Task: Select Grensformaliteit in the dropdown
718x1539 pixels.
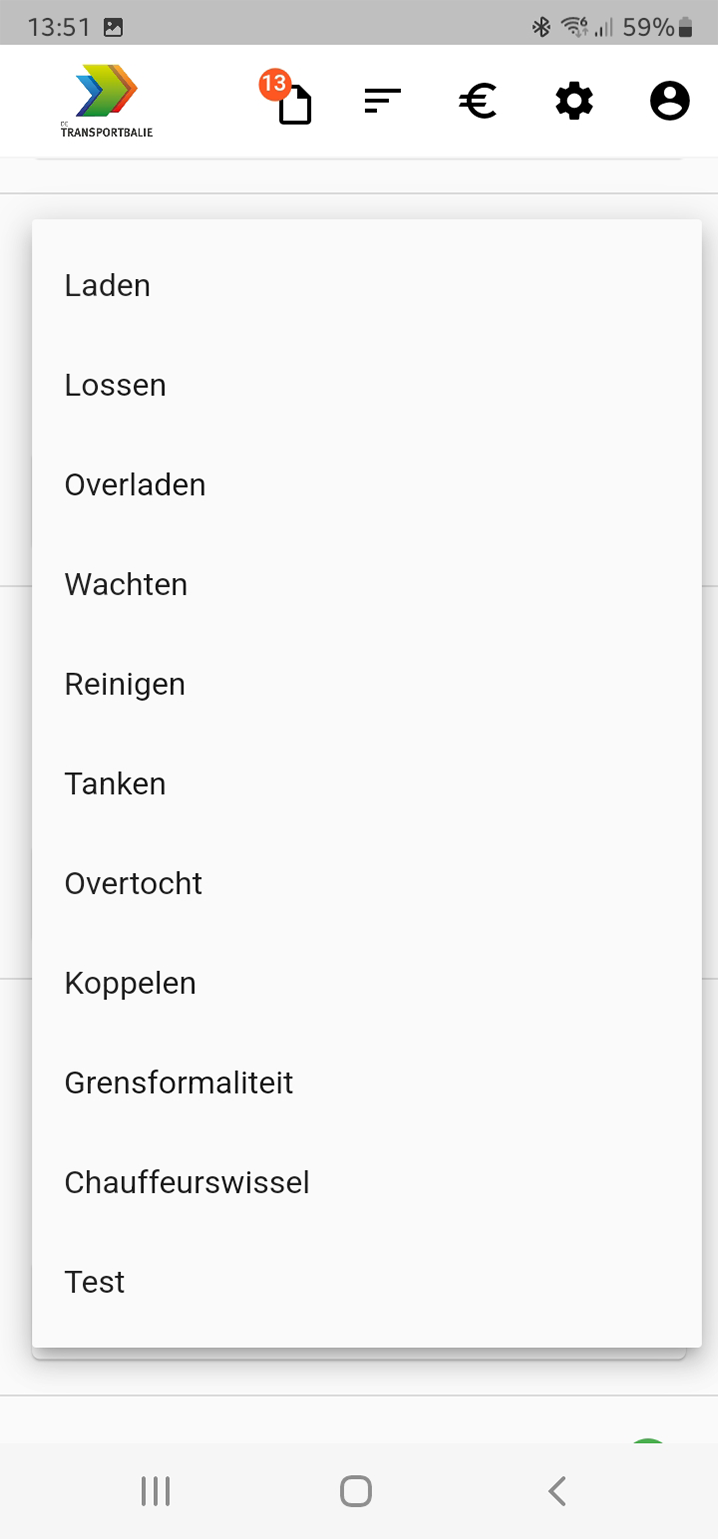Action: [x=367, y=1082]
